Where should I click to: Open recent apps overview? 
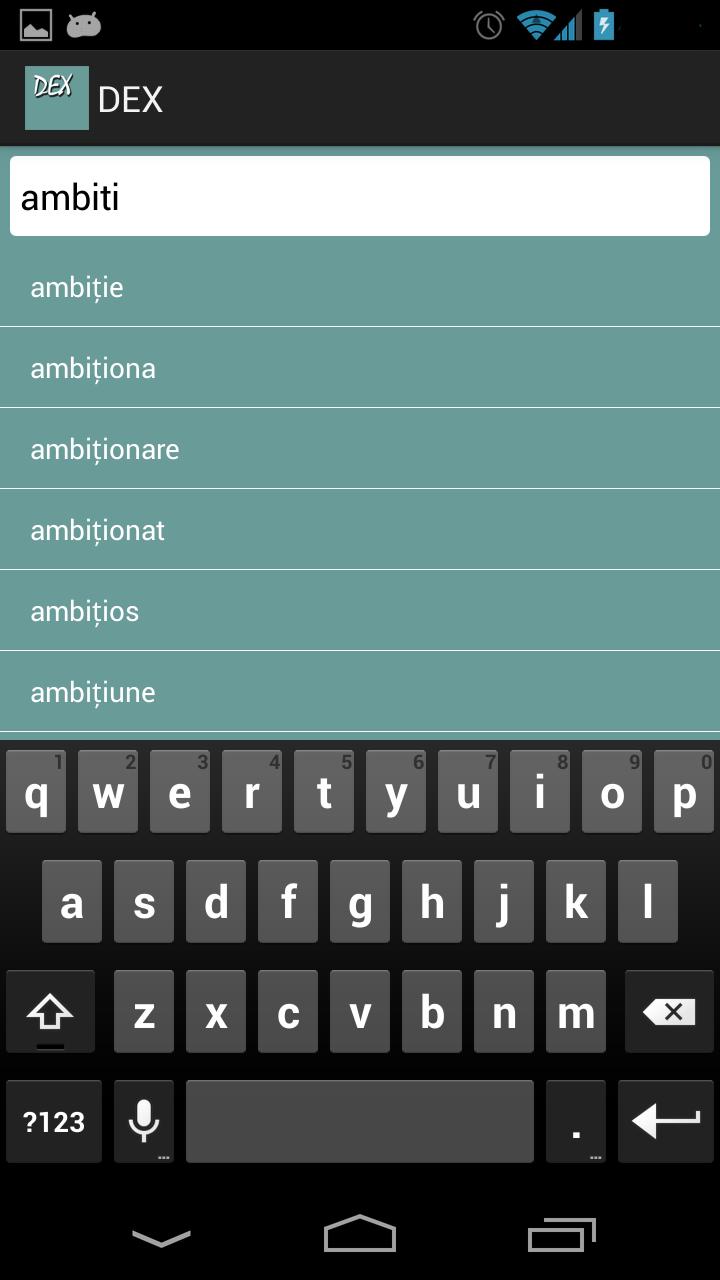561,1236
